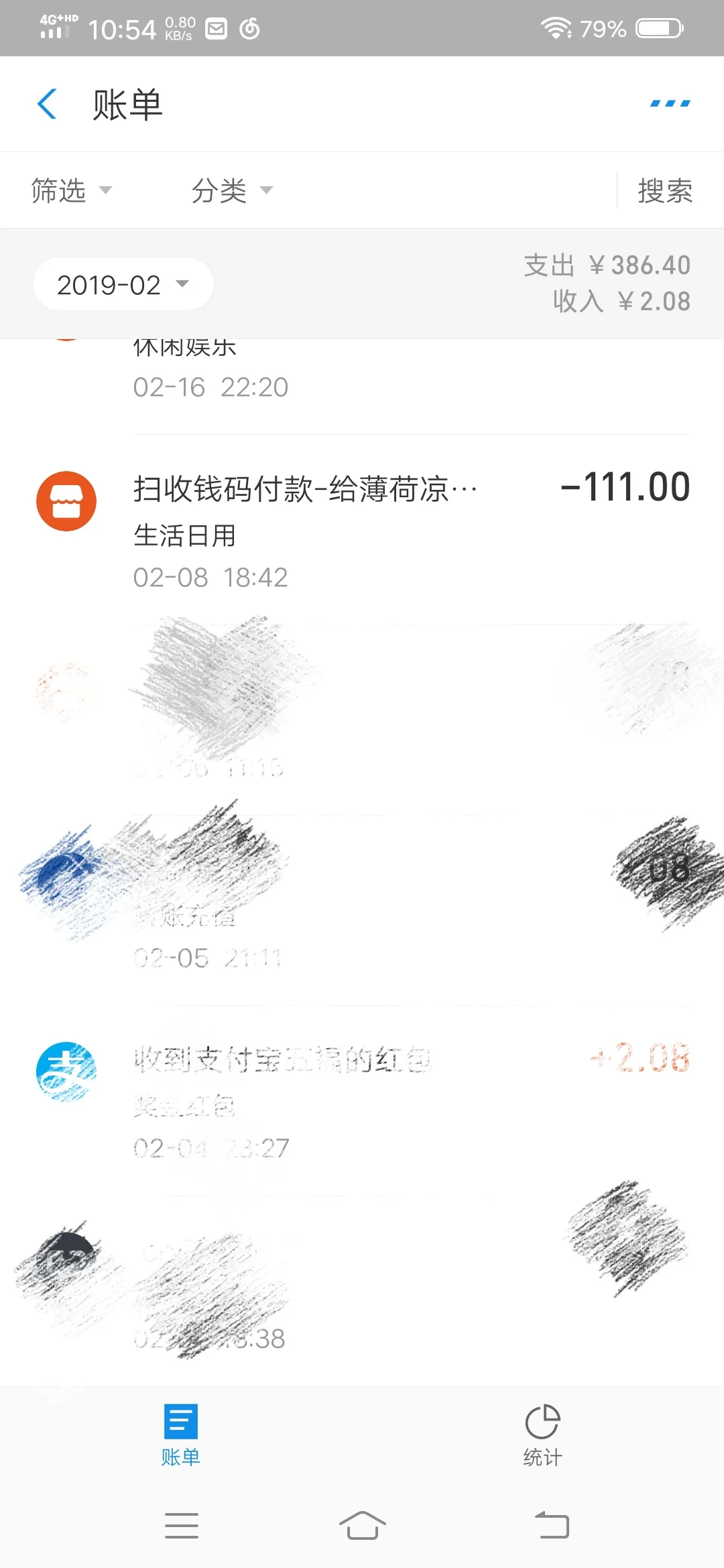Open the three-dot overflow menu
Image resolution: width=724 pixels, height=1568 pixels.
tap(670, 104)
